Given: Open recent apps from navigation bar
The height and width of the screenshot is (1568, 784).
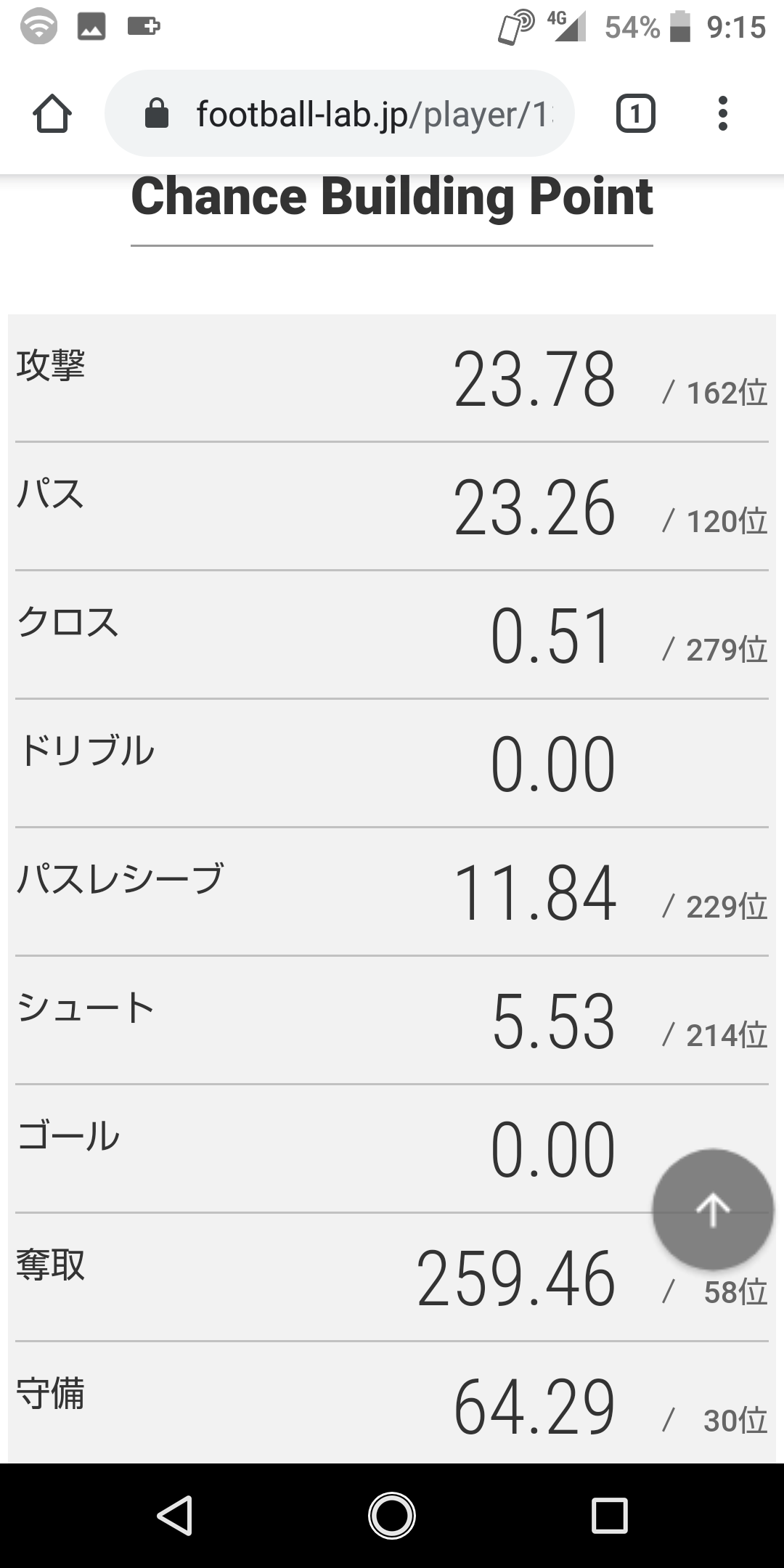Looking at the screenshot, I should [609, 1515].
